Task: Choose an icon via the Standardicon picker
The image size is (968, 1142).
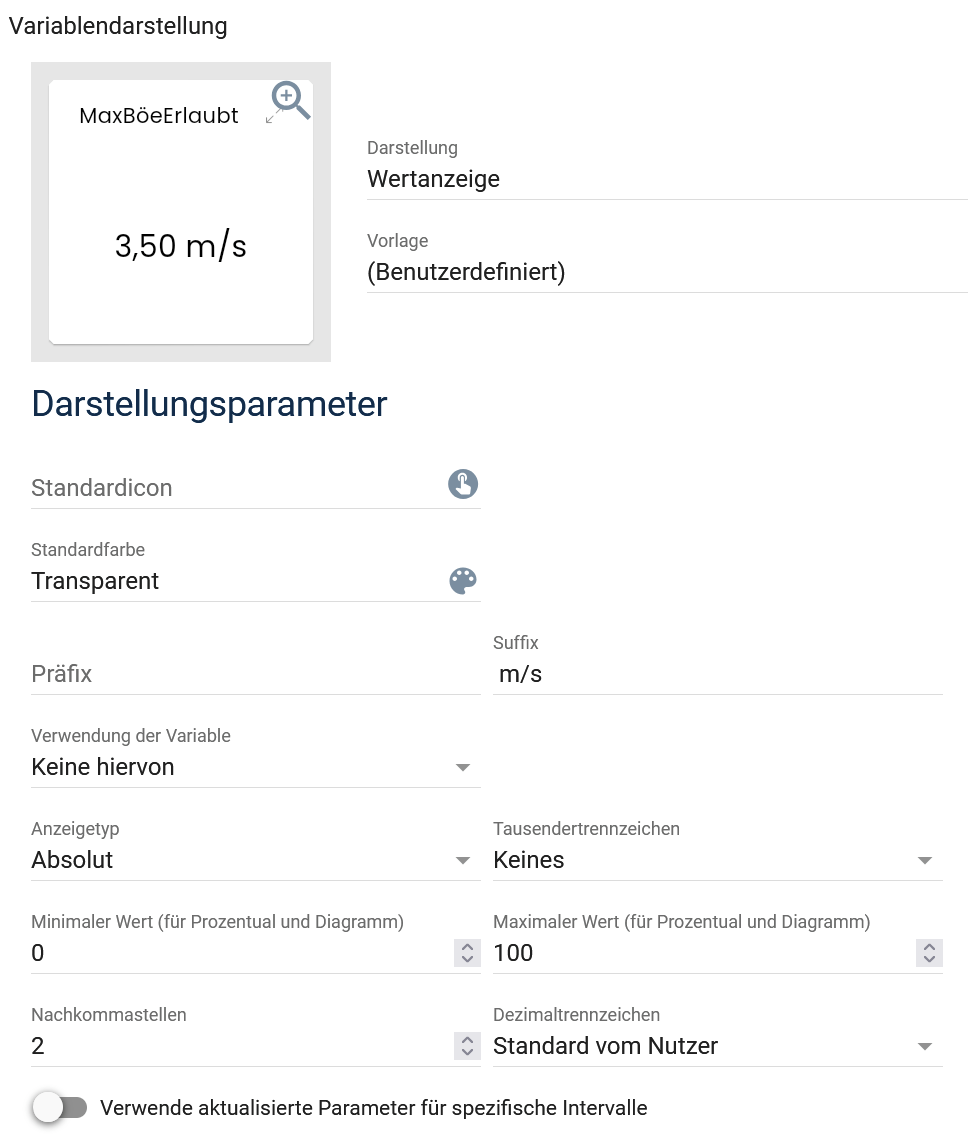Action: [462, 485]
